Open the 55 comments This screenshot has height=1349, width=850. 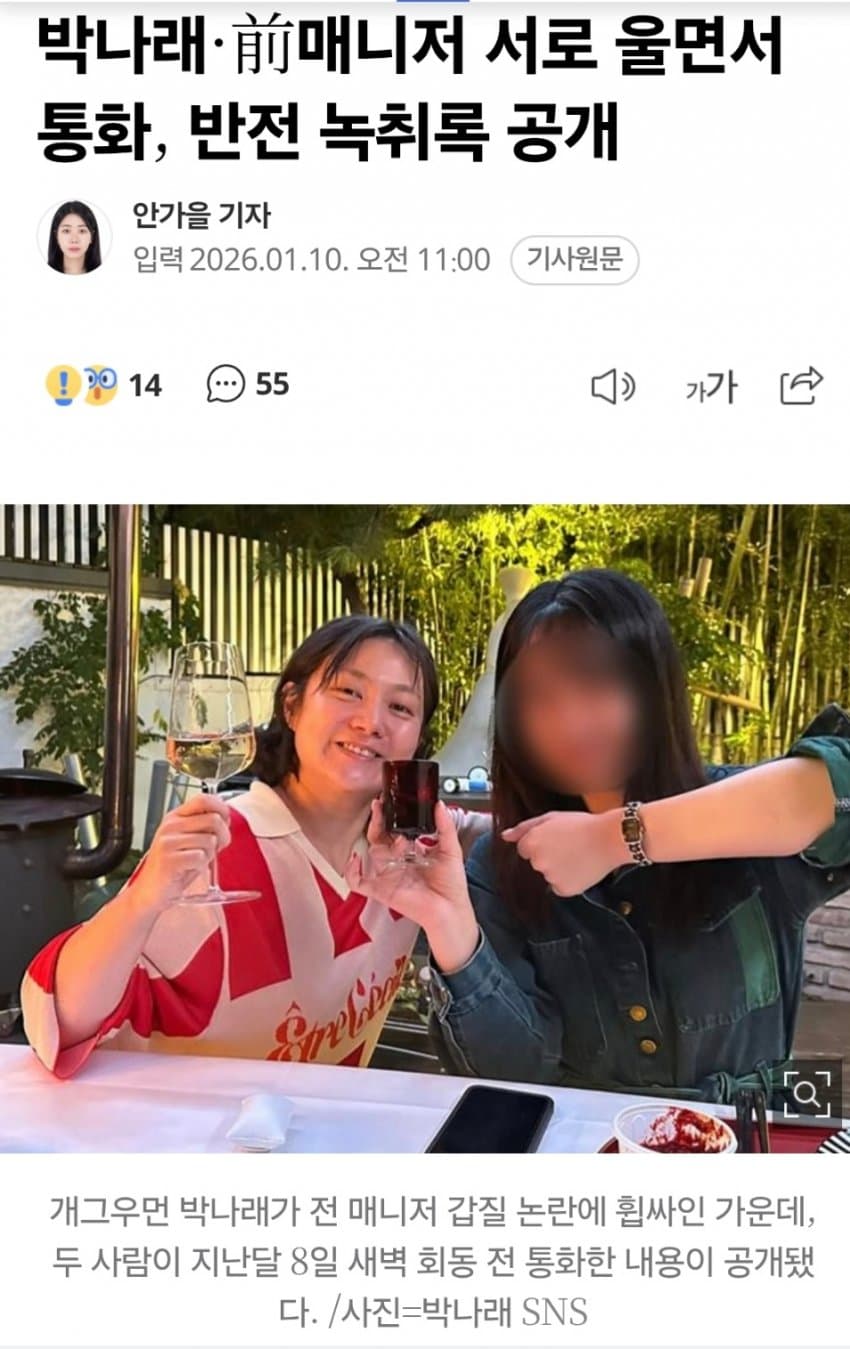coord(247,384)
